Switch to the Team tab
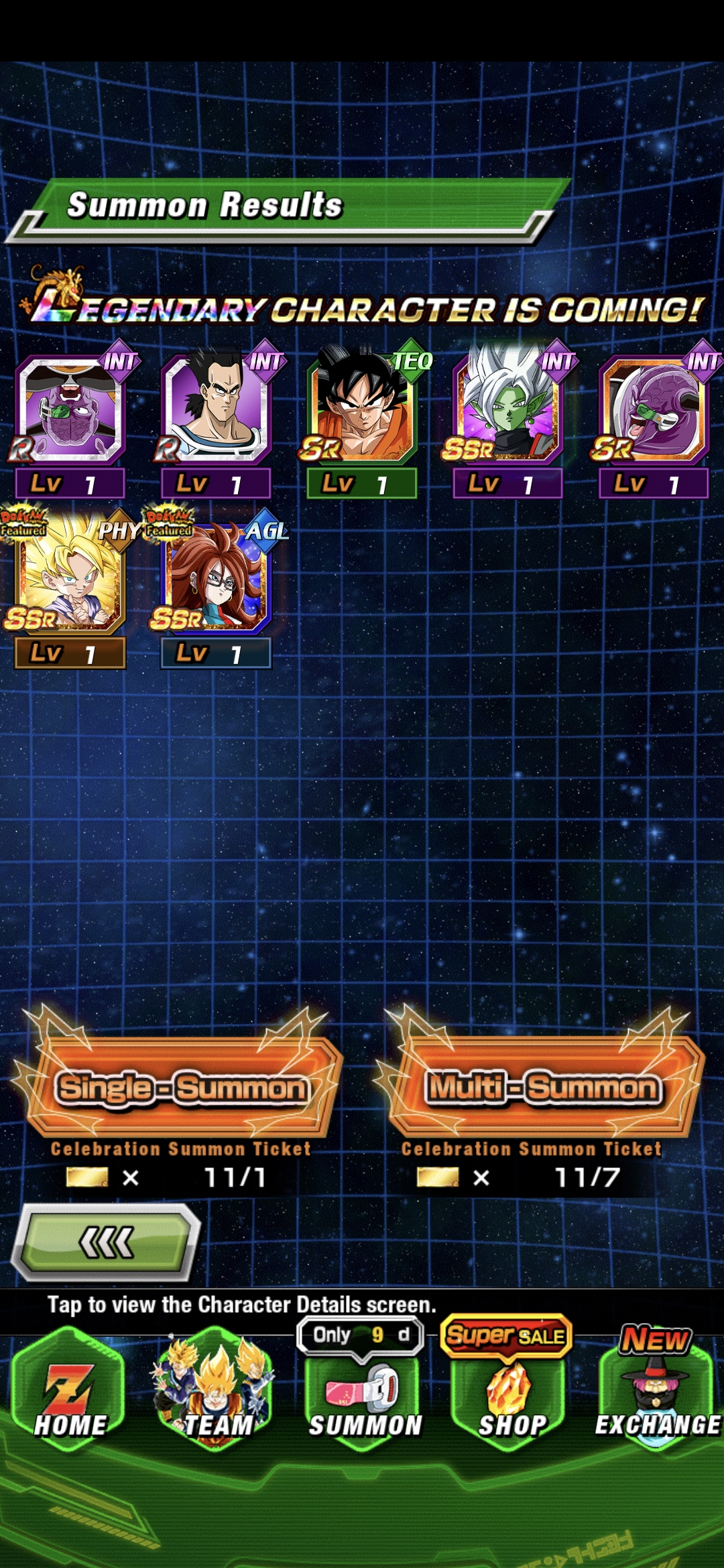This screenshot has height=1568, width=724. coord(216,1395)
